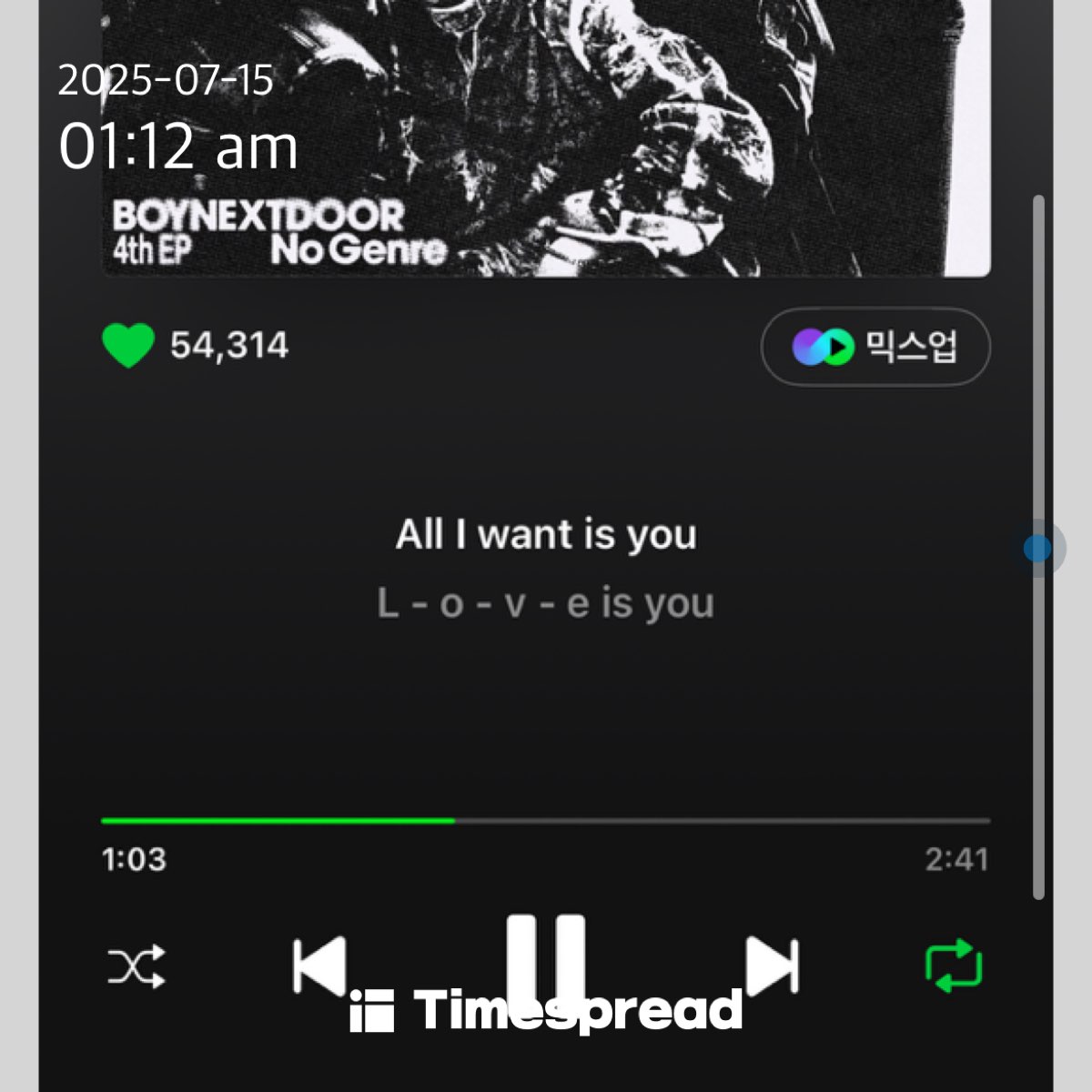The width and height of the screenshot is (1092, 1092).
Task: Toggle shuffle playback
Action: click(x=136, y=966)
